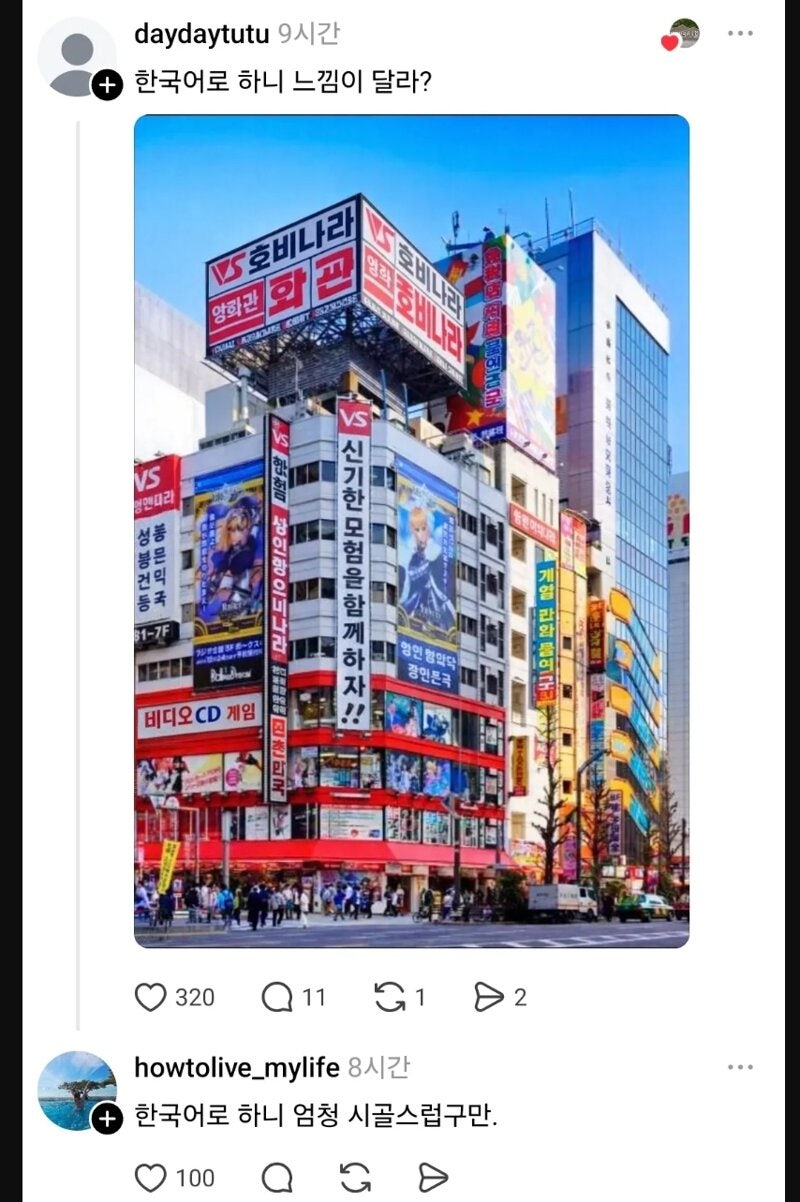
Task: Open howtolive_mylife's profile username
Action: [x=236, y=1067]
